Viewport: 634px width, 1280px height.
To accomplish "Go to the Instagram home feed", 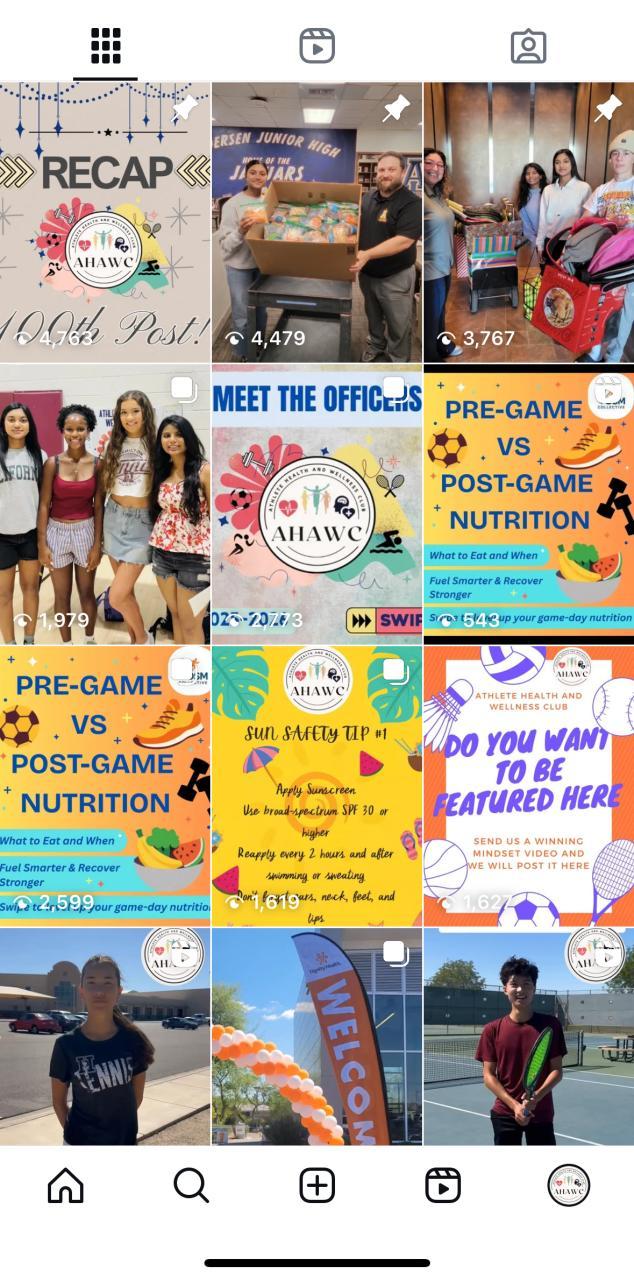I will [66, 1186].
